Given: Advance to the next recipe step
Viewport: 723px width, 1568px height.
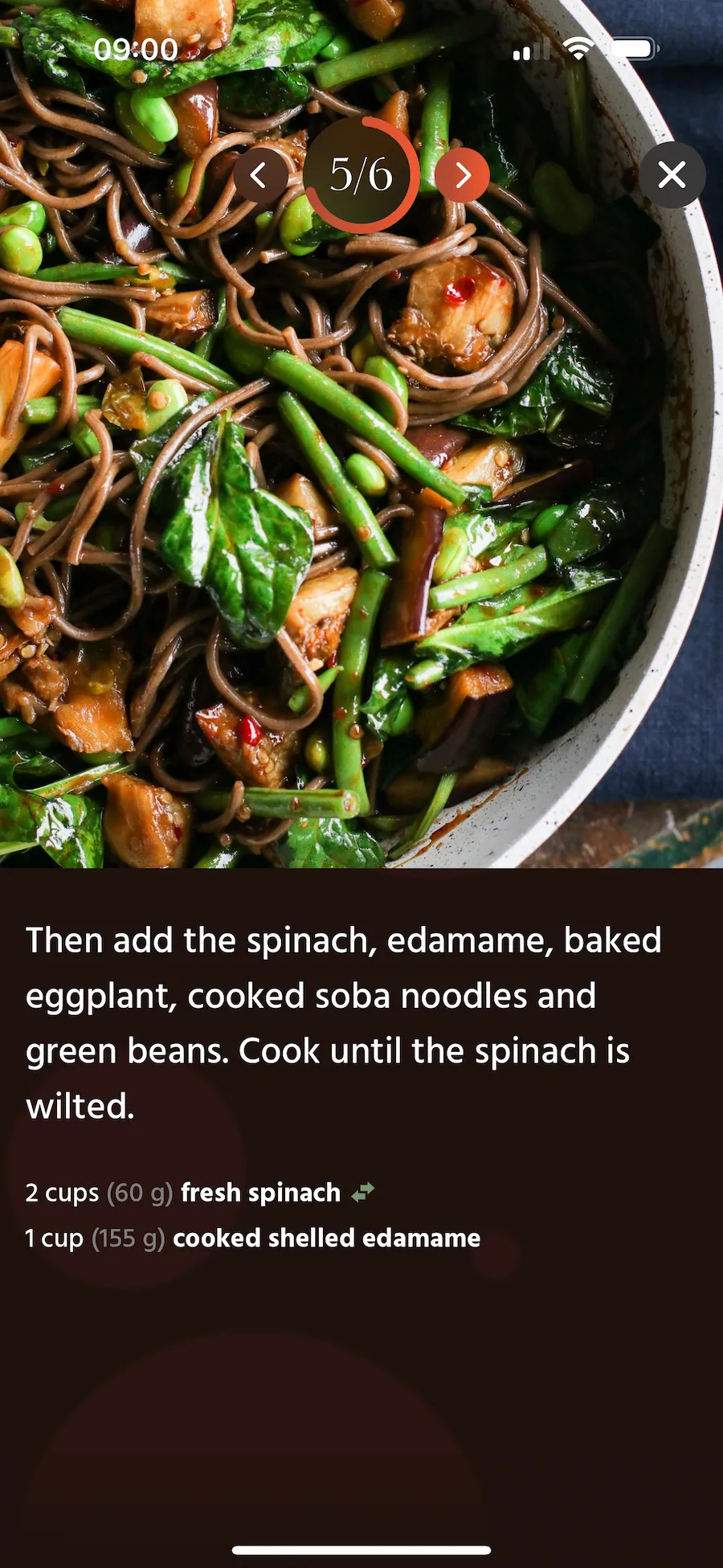Looking at the screenshot, I should pos(463,175).
